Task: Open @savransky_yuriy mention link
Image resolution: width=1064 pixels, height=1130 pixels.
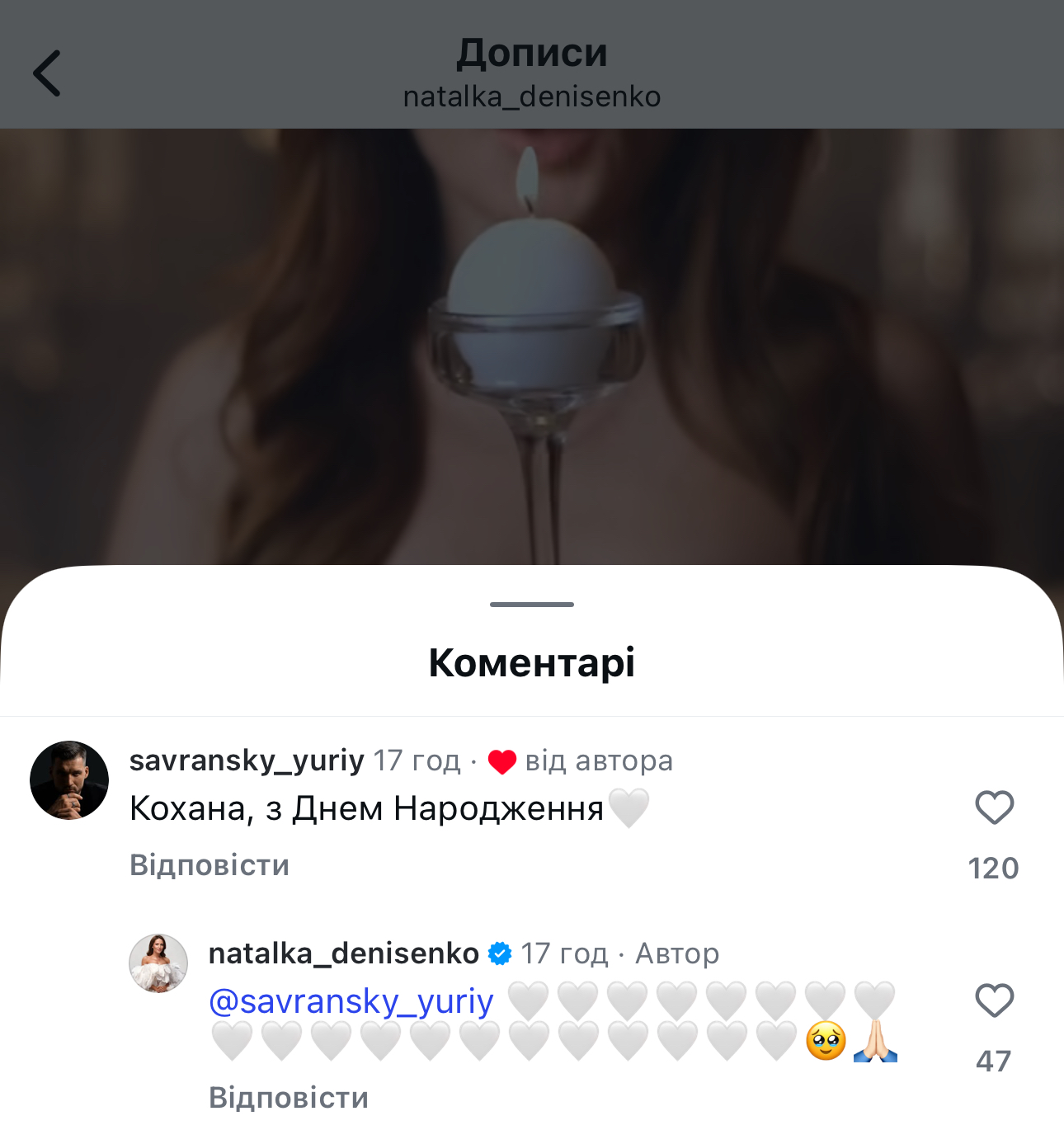Action: tap(351, 1001)
